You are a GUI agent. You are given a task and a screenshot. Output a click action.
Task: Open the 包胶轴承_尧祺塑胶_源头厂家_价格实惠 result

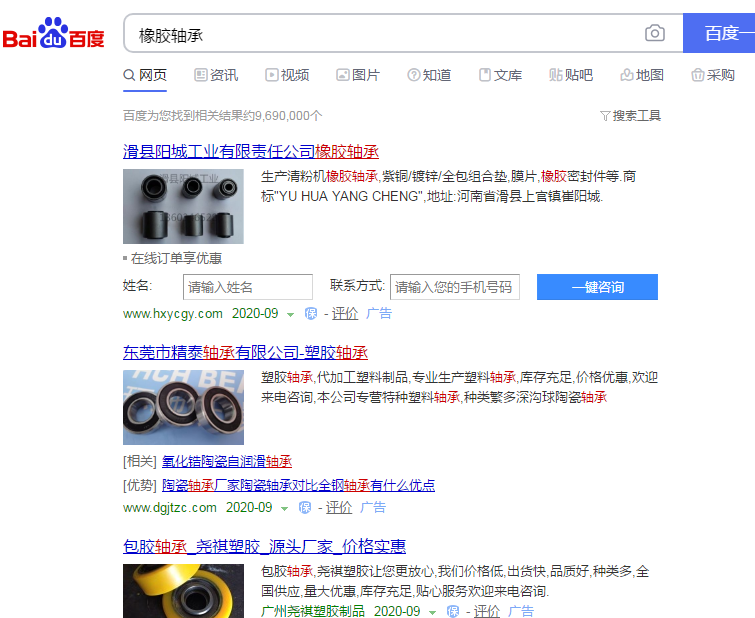tap(264, 546)
